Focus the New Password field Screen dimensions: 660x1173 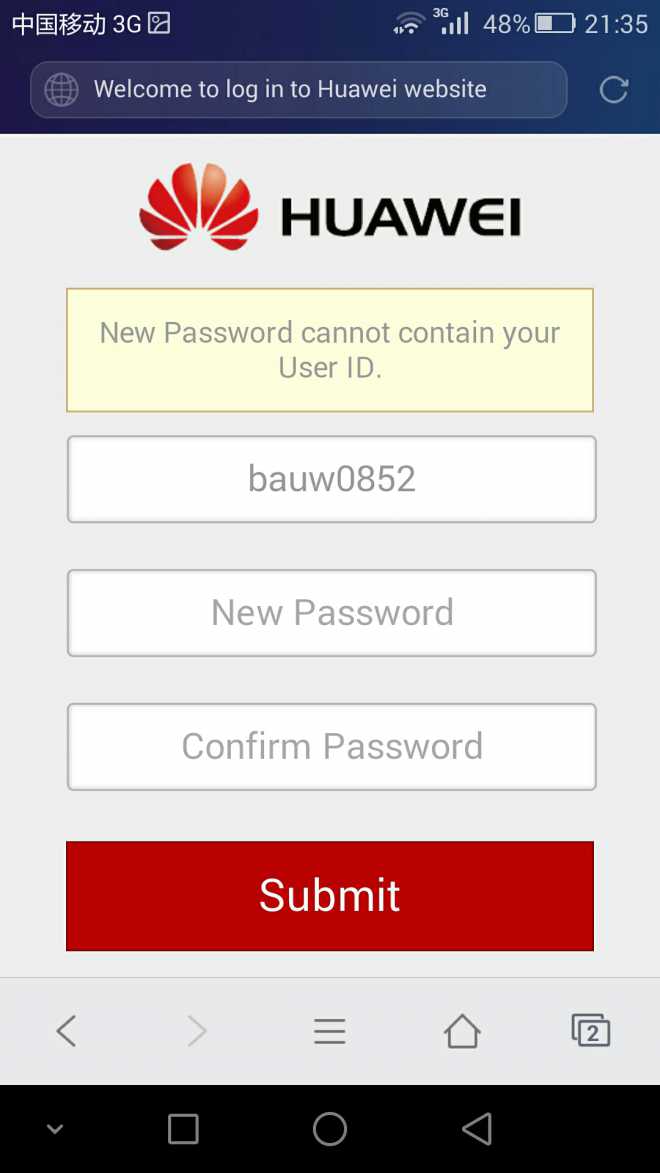point(331,613)
